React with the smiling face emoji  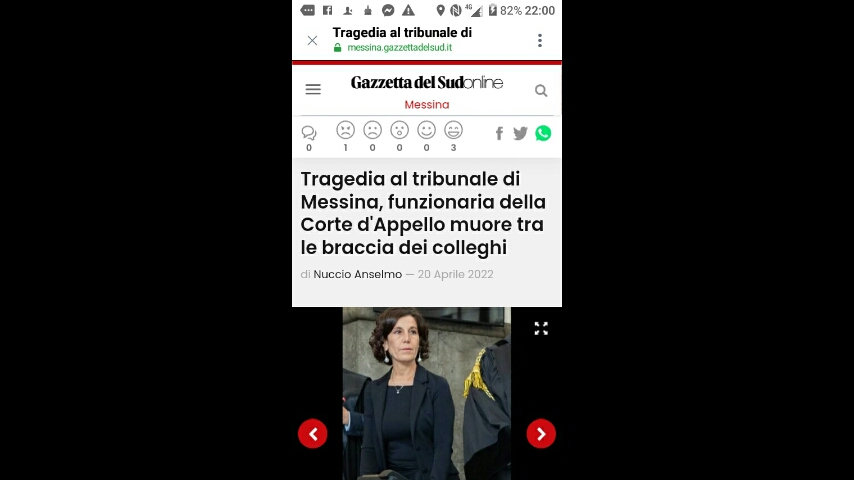427,130
